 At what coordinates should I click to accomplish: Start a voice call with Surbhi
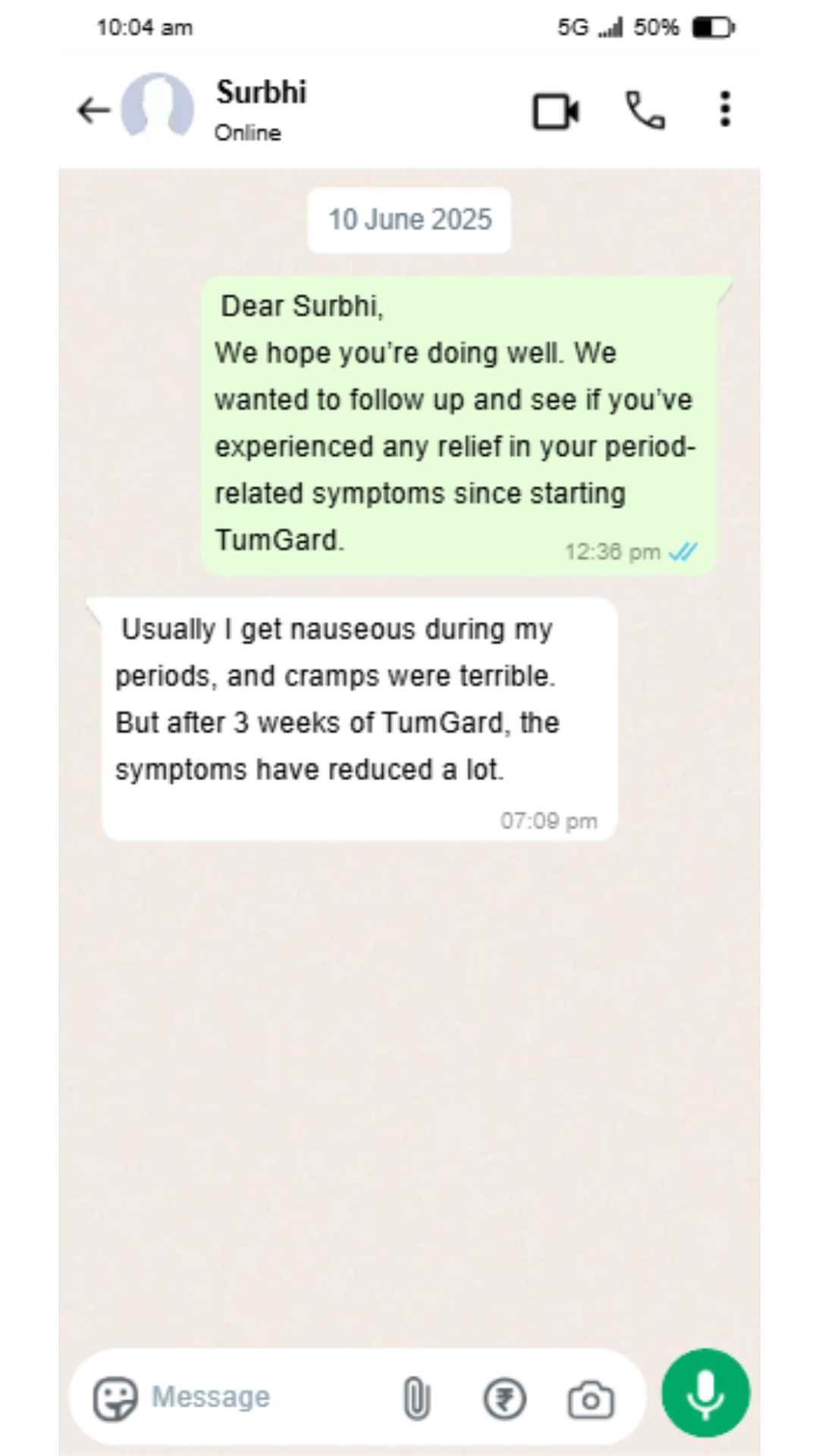coord(645,111)
